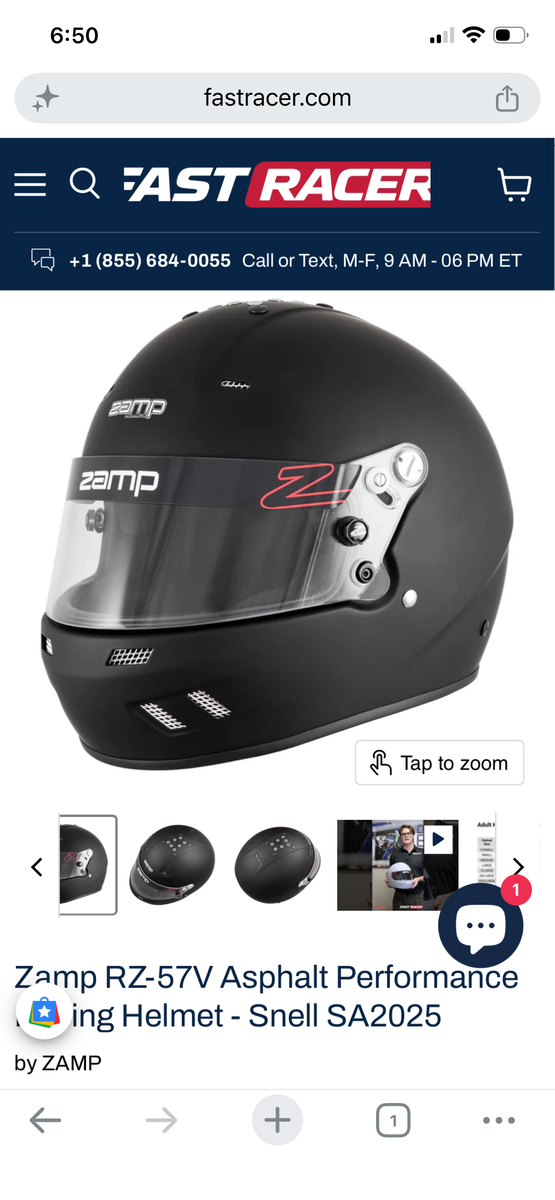
Task: Open a new browser tab
Action: click(277, 1121)
